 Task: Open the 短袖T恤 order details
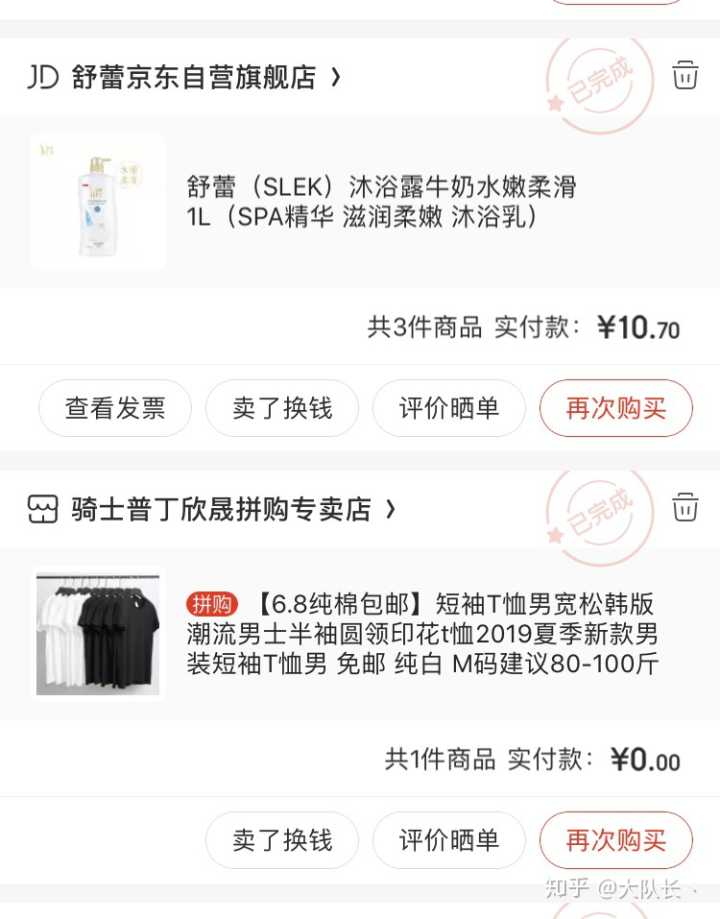pos(420,634)
